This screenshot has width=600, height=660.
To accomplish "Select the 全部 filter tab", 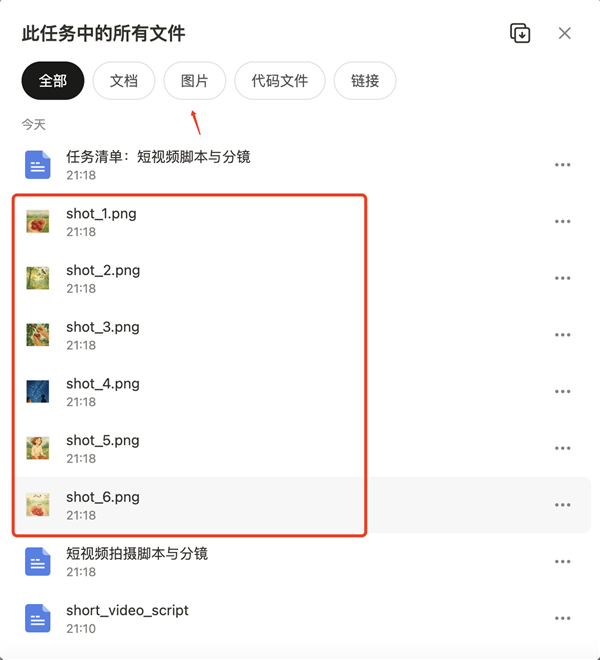I will pos(52,81).
